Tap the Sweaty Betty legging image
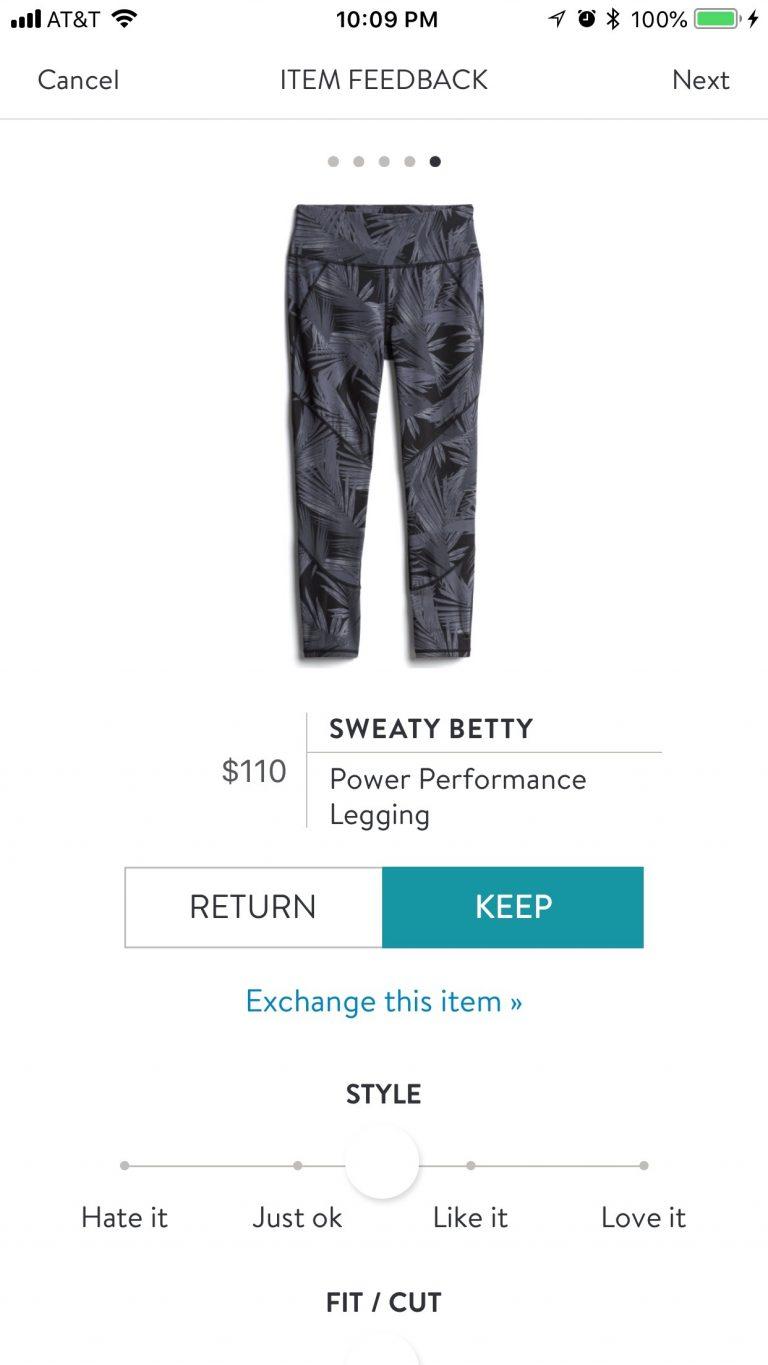Image resolution: width=768 pixels, height=1365 pixels. 384,430
